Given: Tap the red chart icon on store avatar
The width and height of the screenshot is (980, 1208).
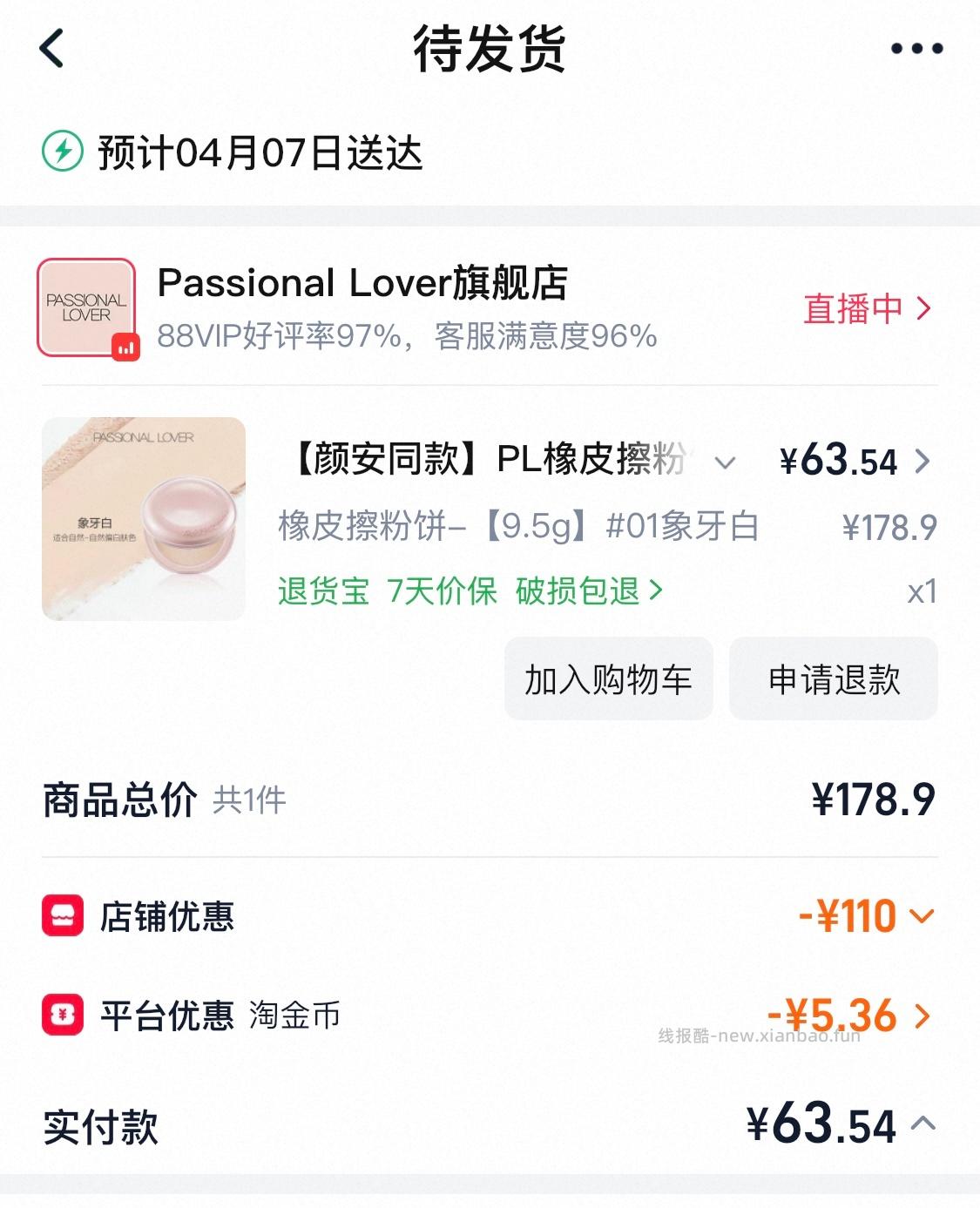Looking at the screenshot, I should (125, 347).
